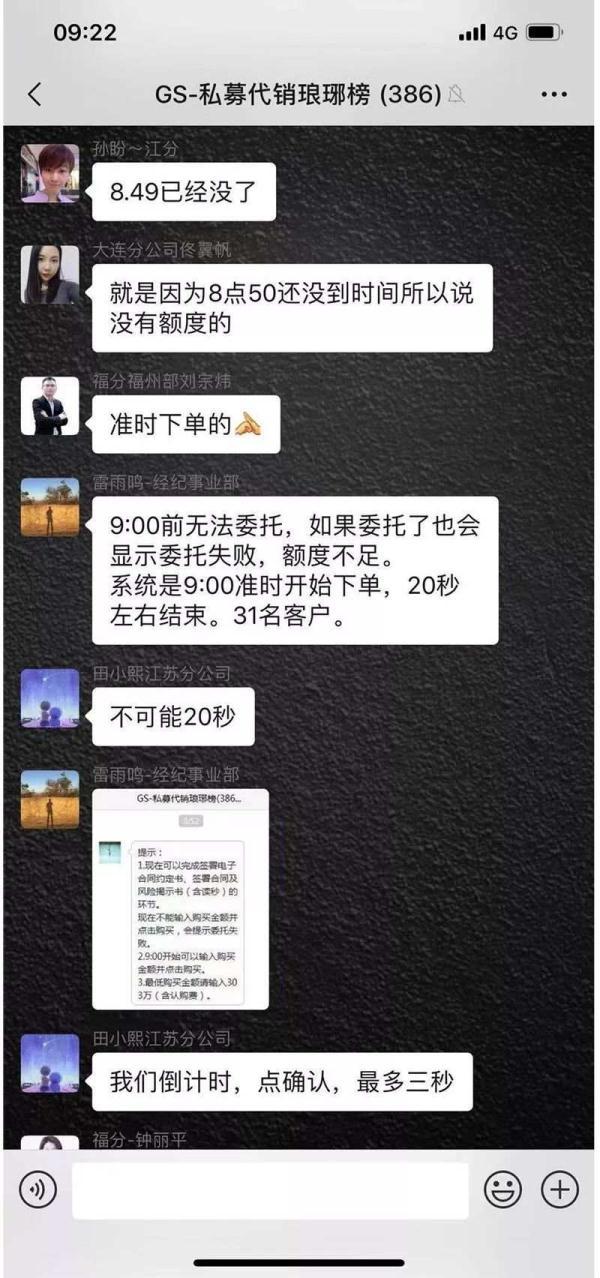The width and height of the screenshot is (600, 1278).
Task: Open the three-dot chat options menu
Action: (x=553, y=94)
